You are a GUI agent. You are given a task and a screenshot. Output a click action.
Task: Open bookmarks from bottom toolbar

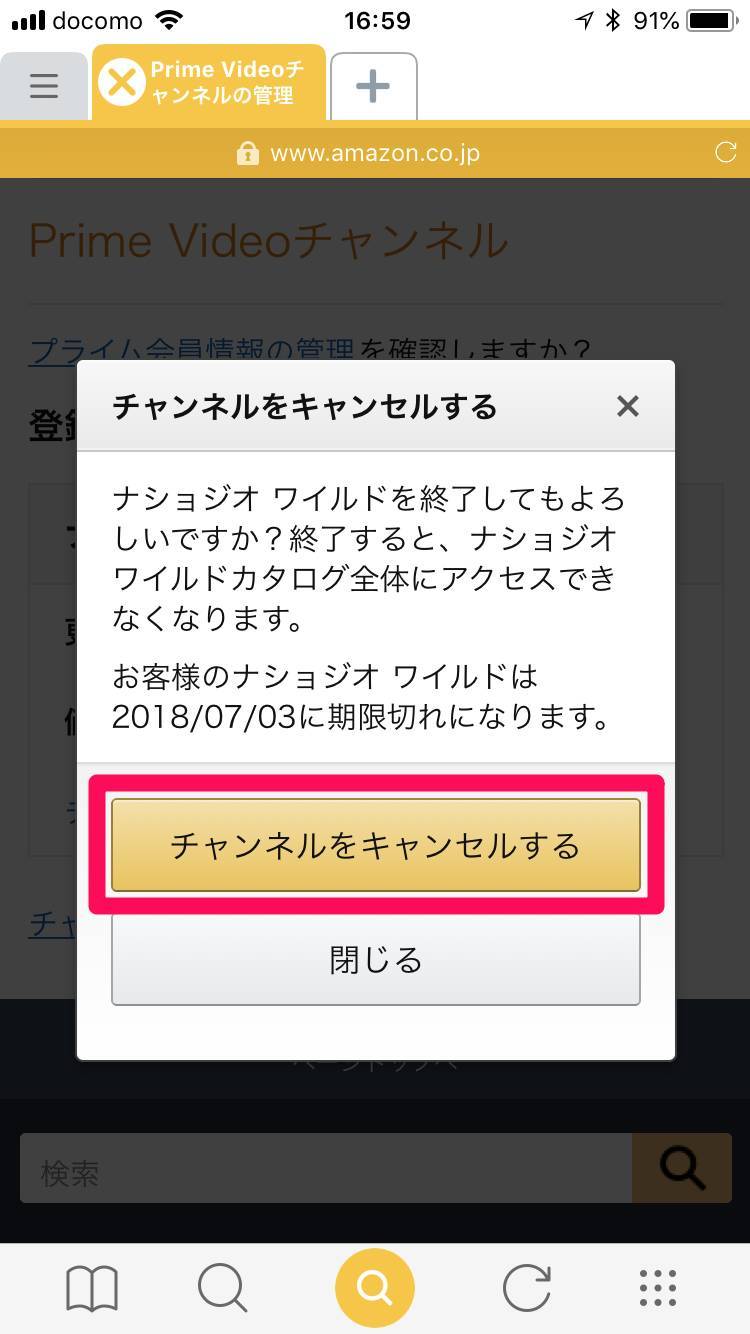92,1288
